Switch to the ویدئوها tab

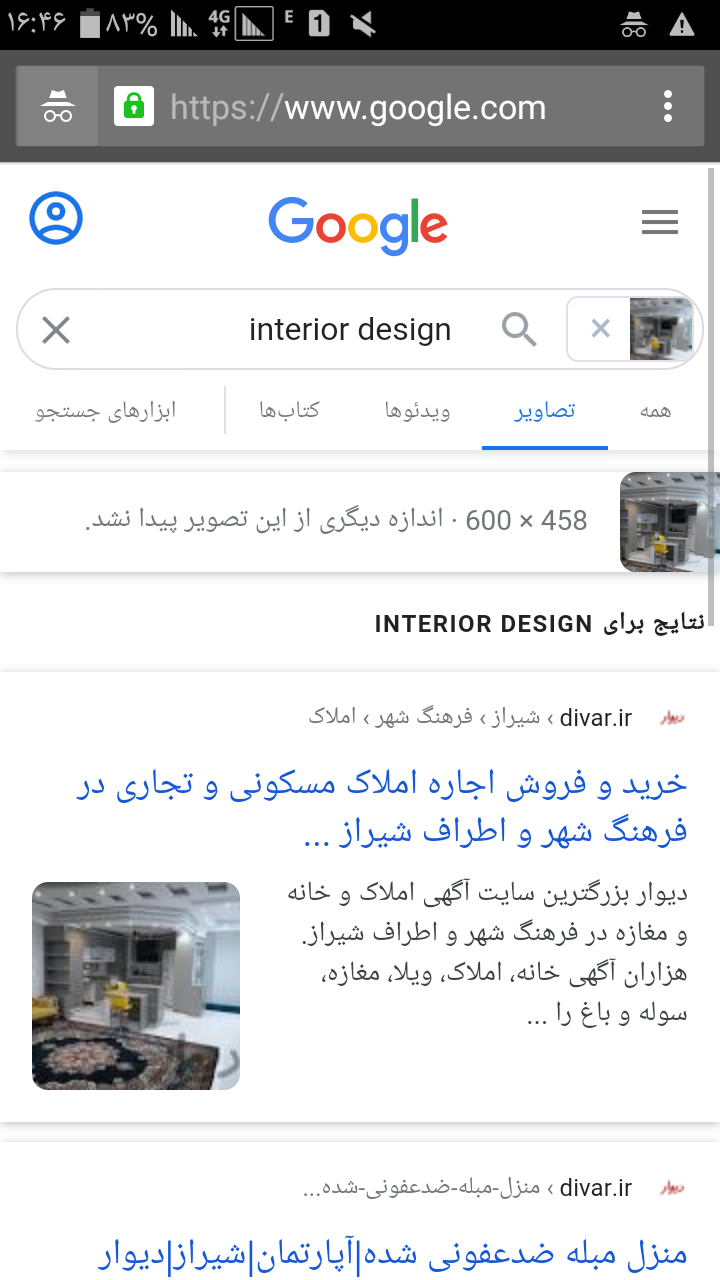tap(417, 411)
